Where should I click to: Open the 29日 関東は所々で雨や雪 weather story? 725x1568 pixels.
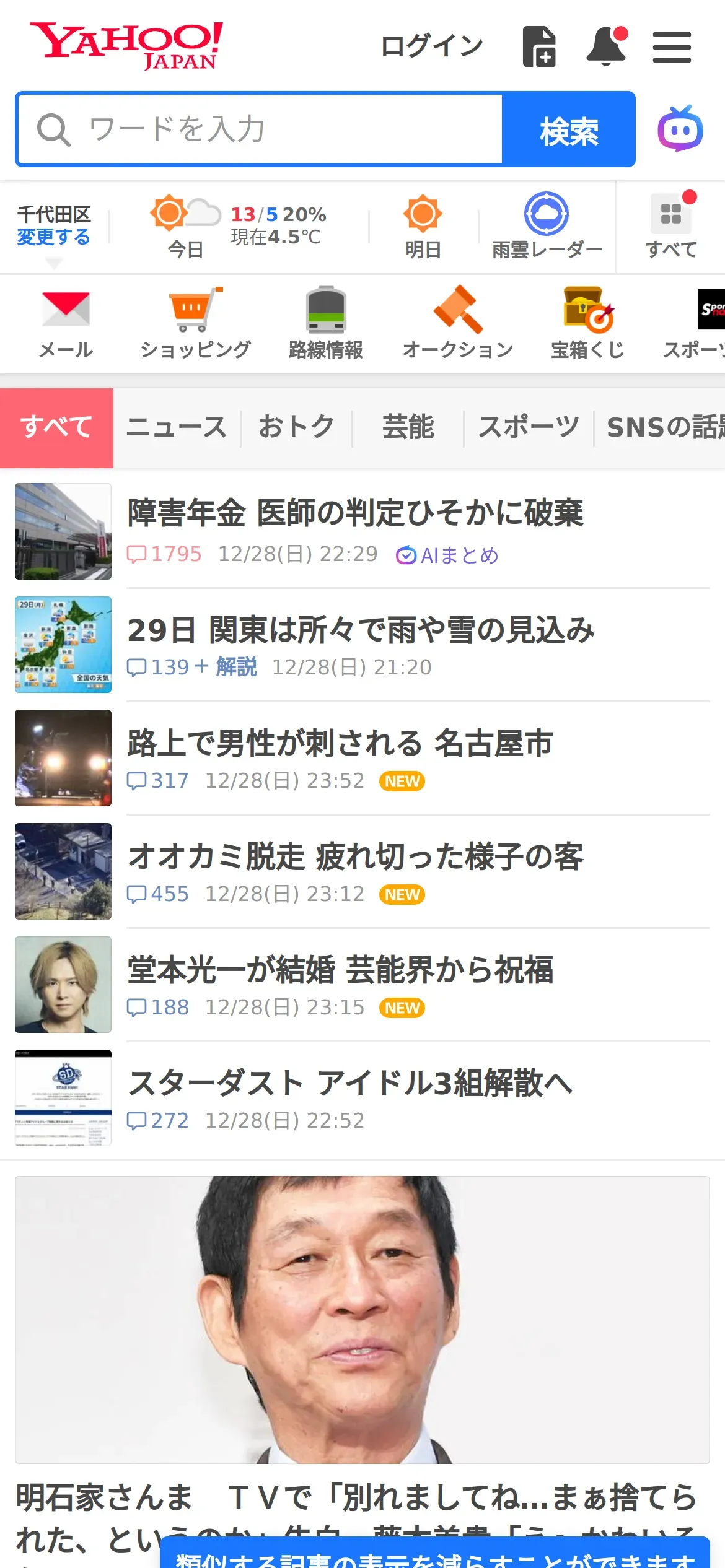point(361,630)
